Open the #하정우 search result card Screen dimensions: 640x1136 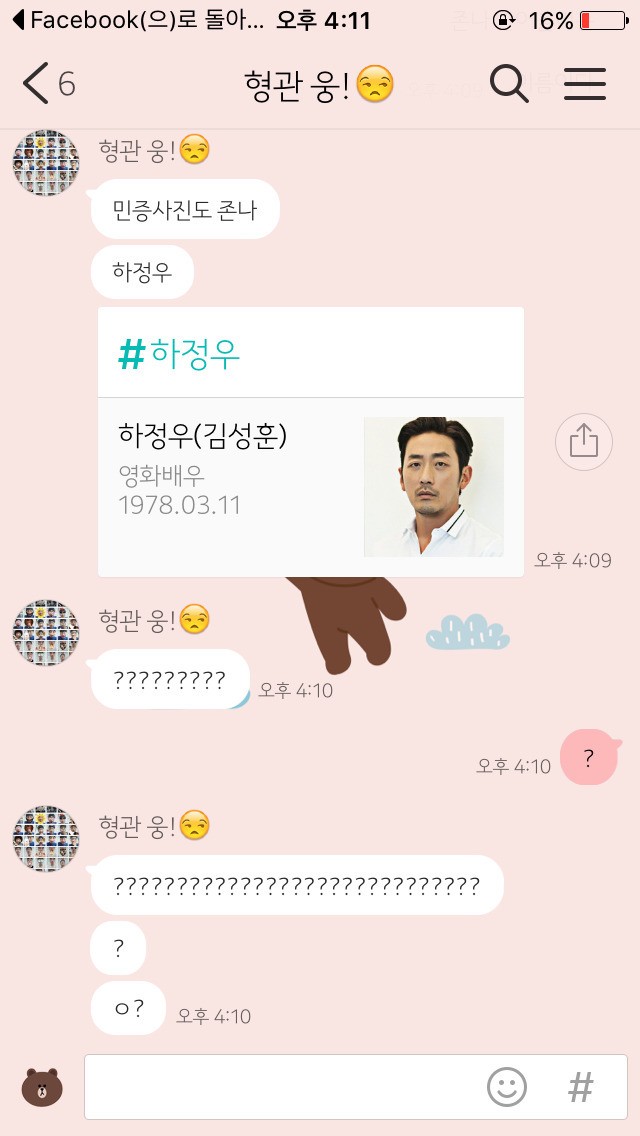[310, 442]
